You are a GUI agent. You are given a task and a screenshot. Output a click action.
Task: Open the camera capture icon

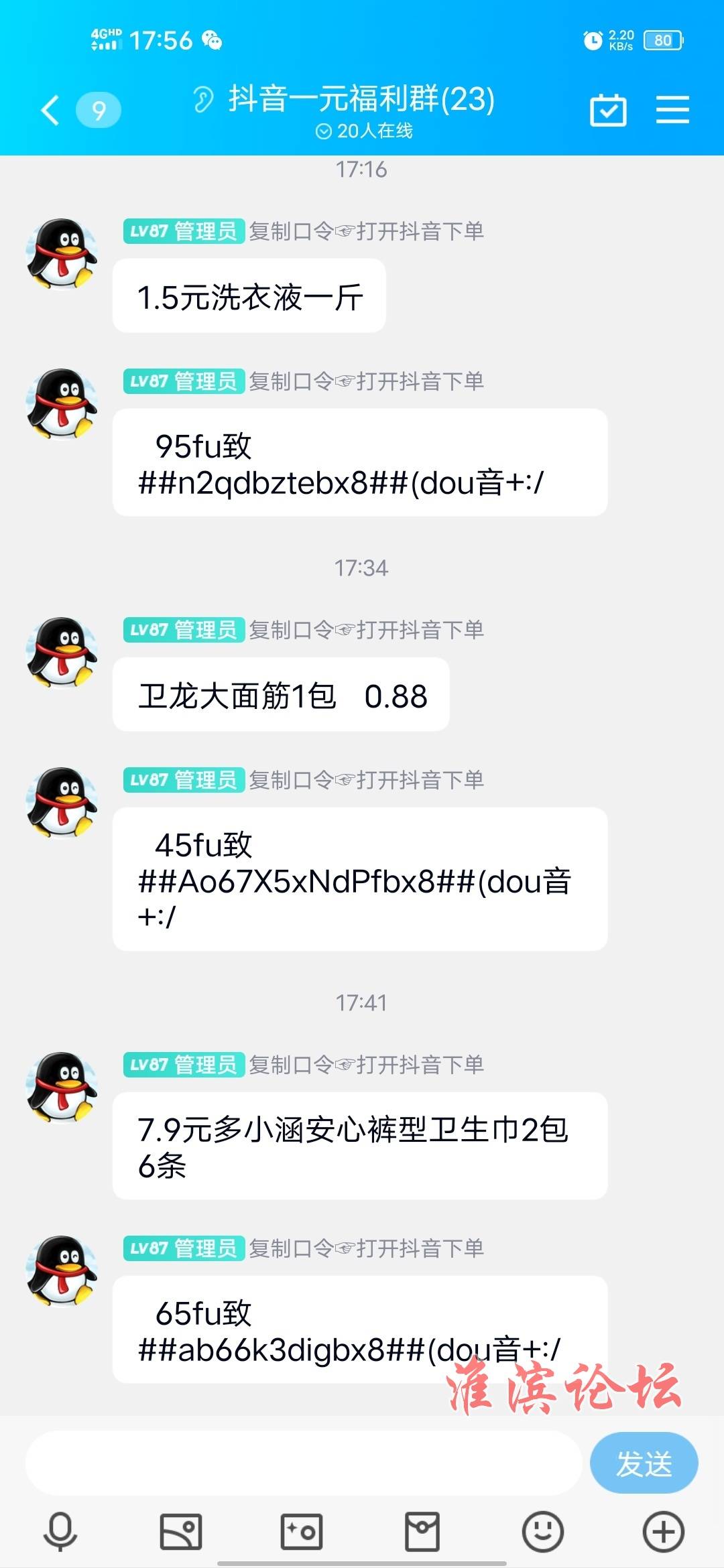pos(302,1531)
